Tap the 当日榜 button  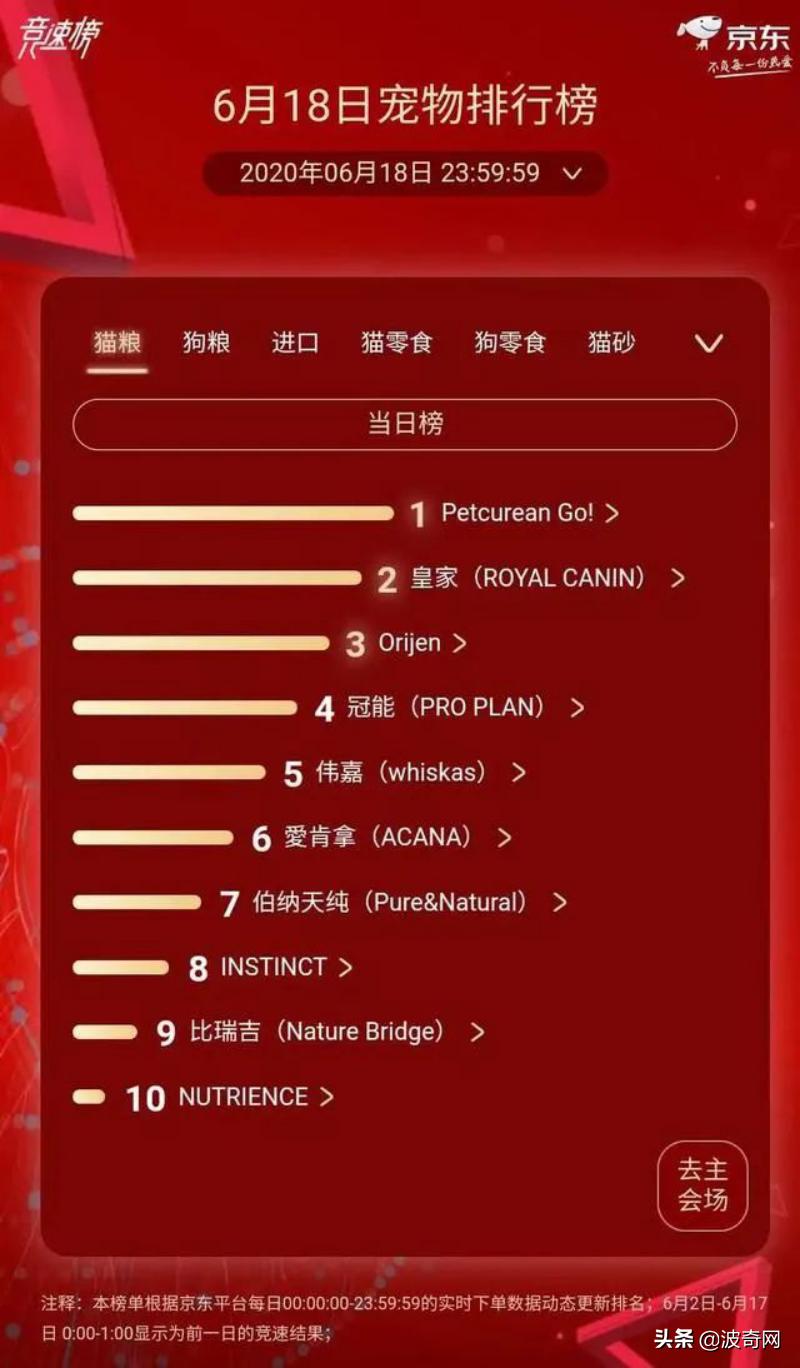pos(405,424)
